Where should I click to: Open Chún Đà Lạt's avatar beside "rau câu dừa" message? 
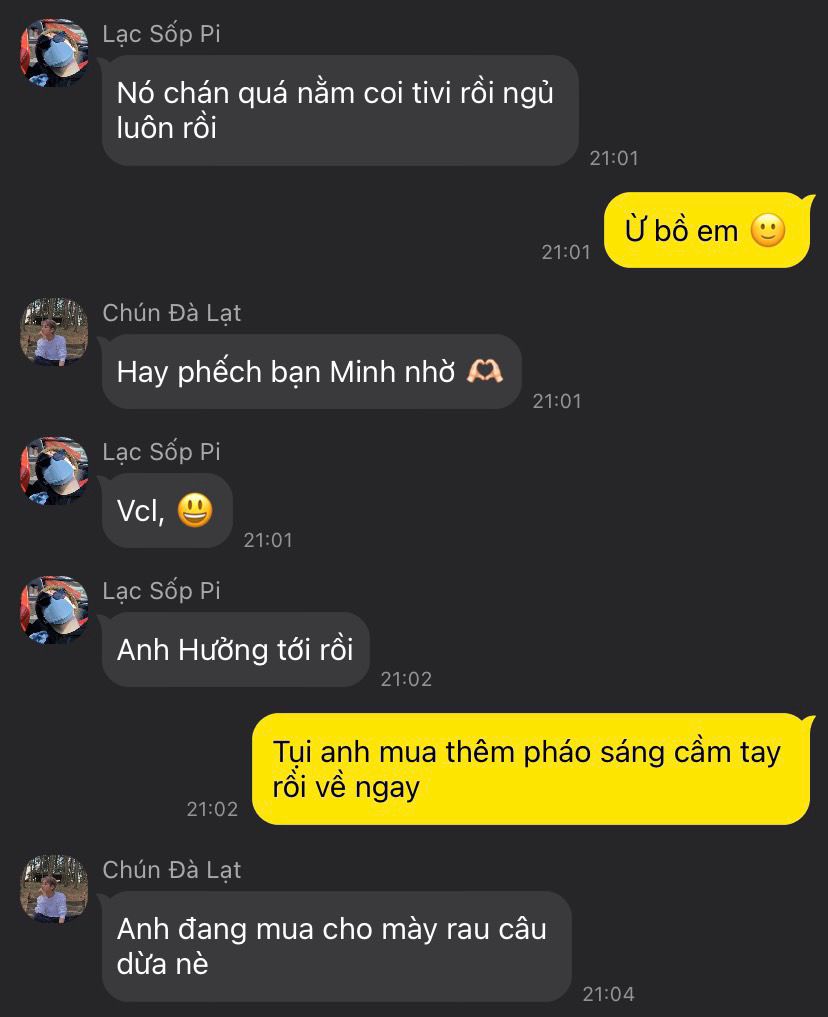click(54, 888)
